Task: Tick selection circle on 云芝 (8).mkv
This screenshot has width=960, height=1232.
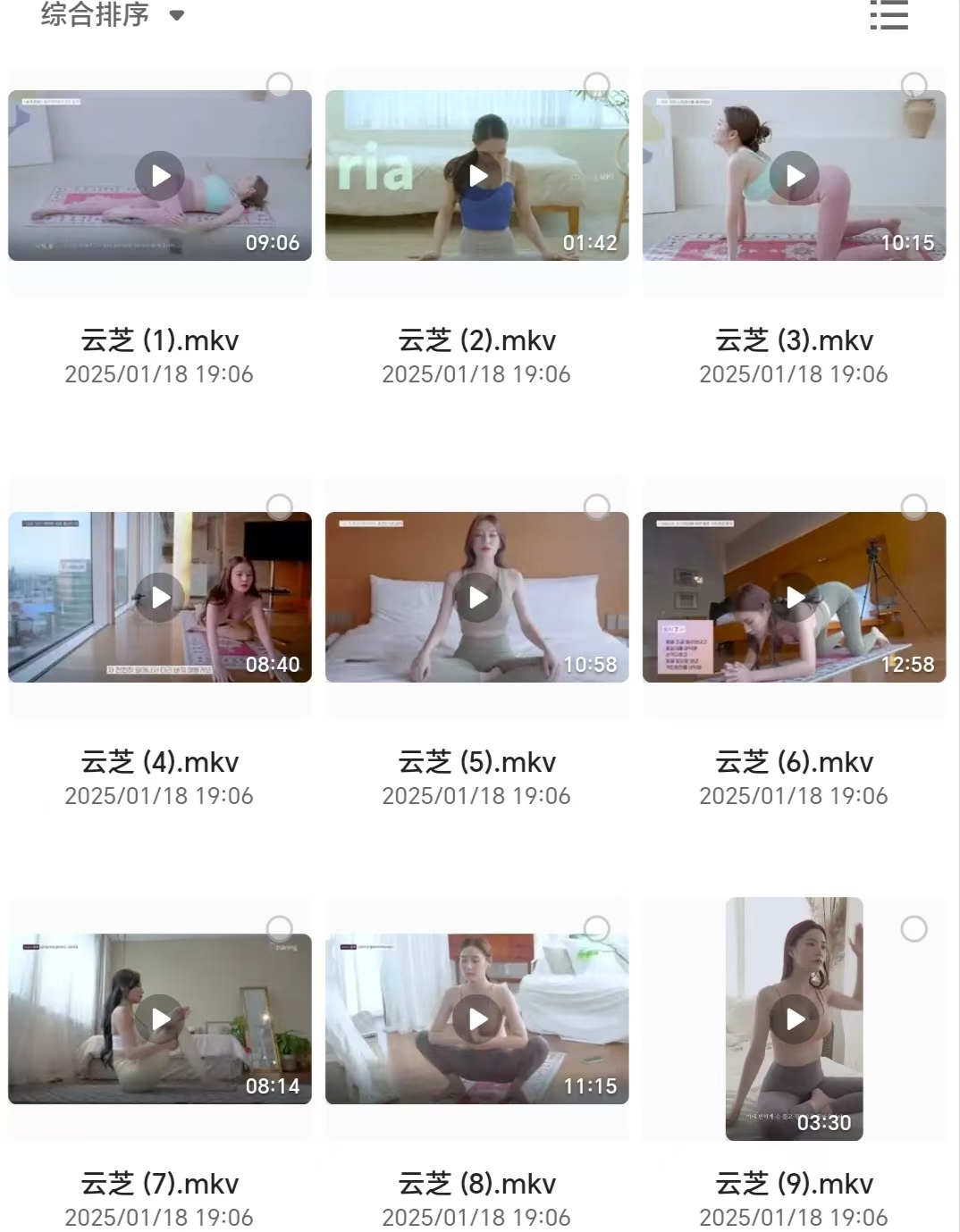Action: (596, 928)
